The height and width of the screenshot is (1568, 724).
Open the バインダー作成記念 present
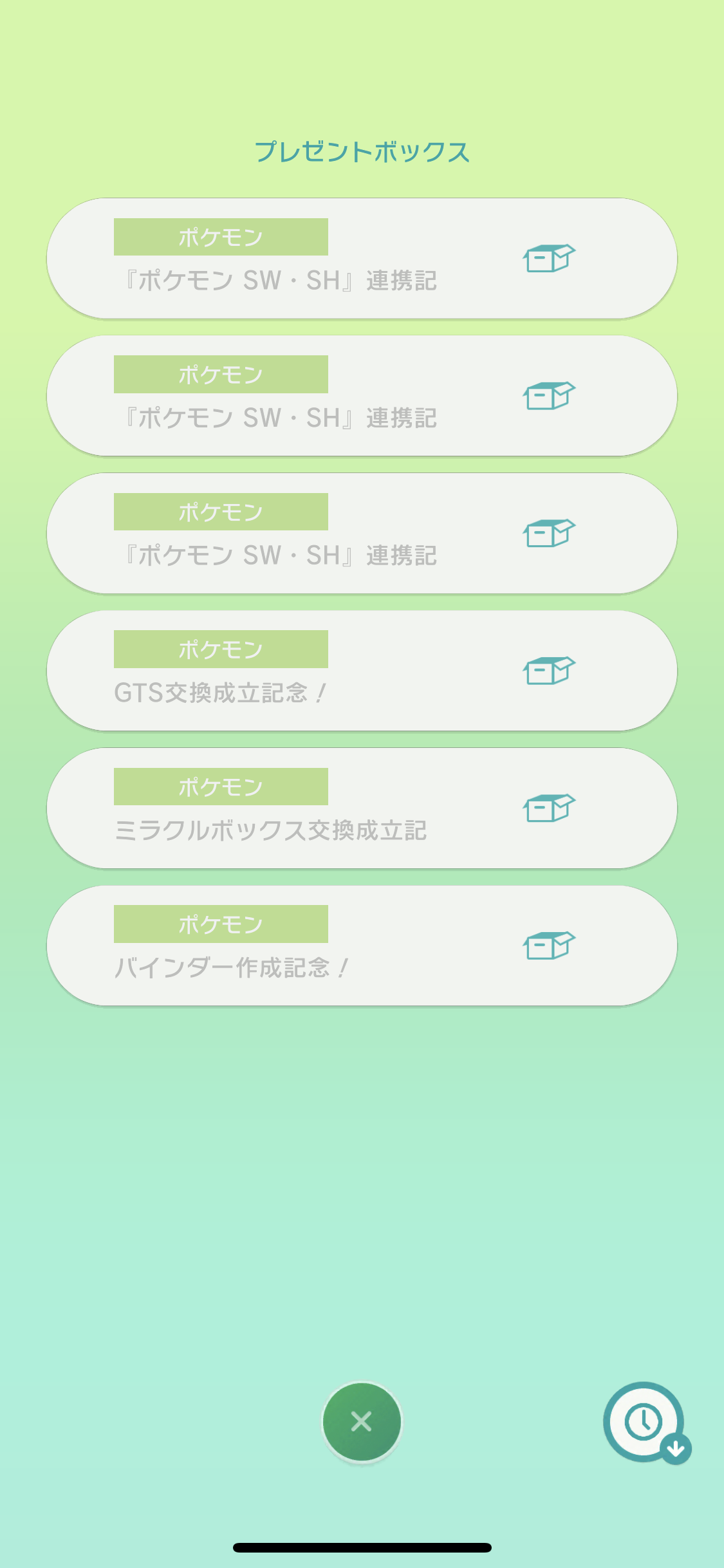[362, 946]
